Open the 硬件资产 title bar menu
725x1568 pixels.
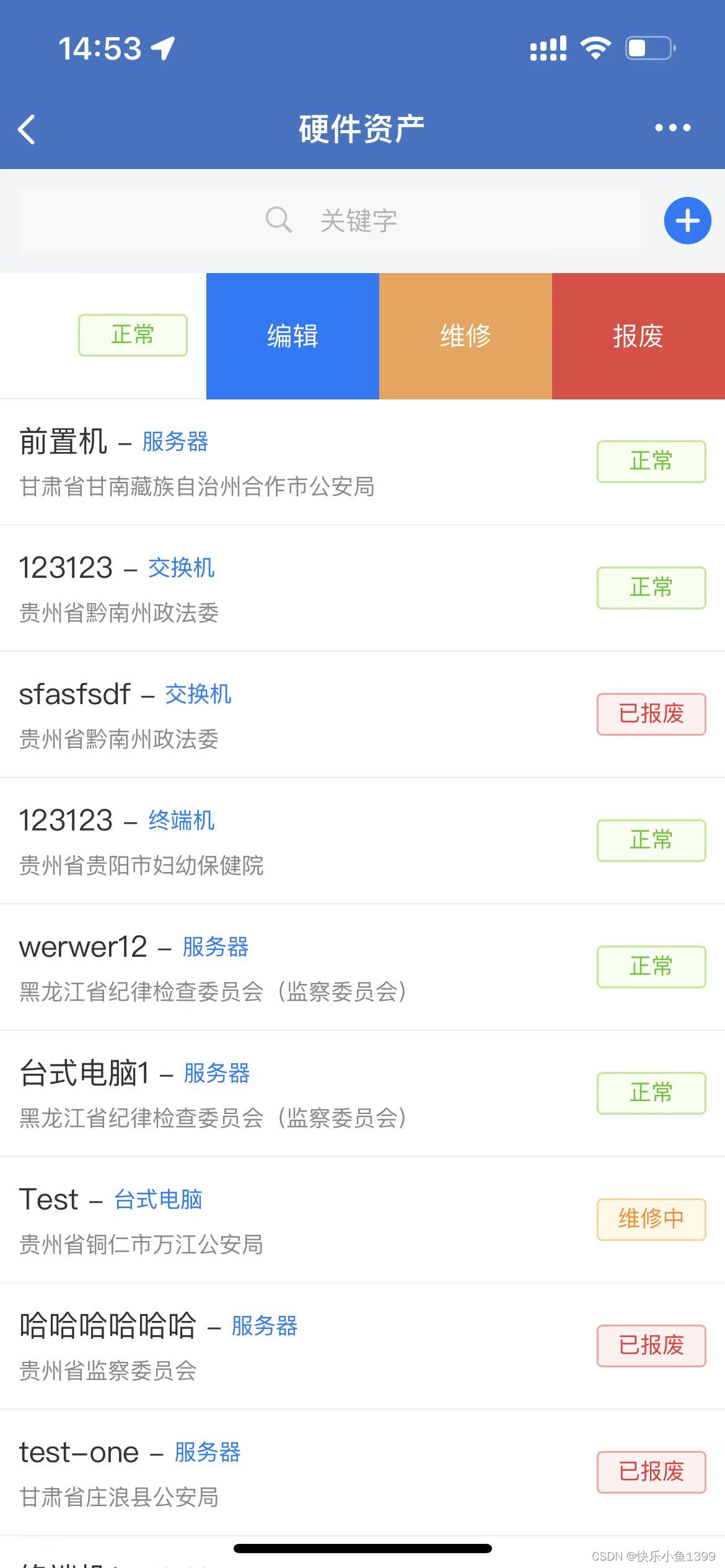(361, 128)
